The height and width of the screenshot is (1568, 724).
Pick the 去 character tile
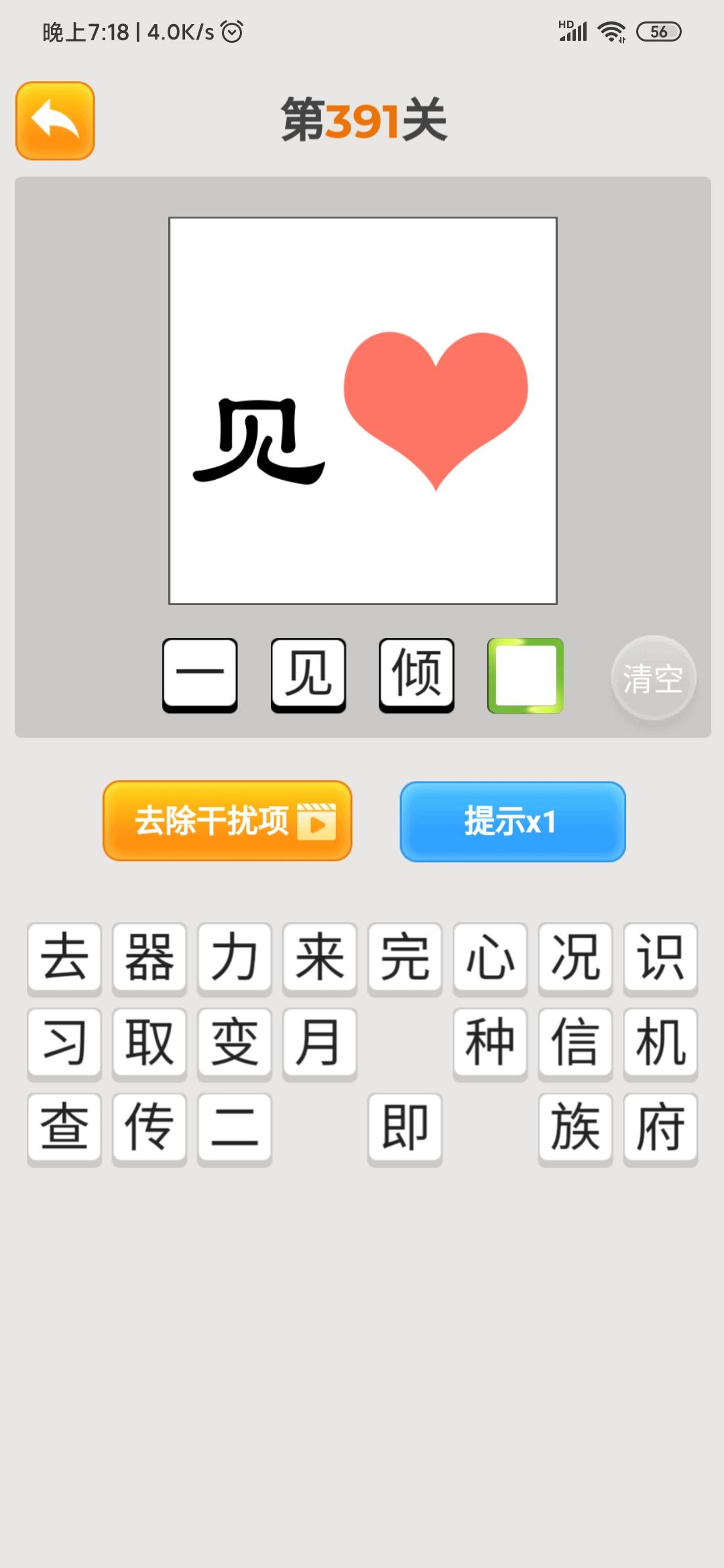[64, 958]
